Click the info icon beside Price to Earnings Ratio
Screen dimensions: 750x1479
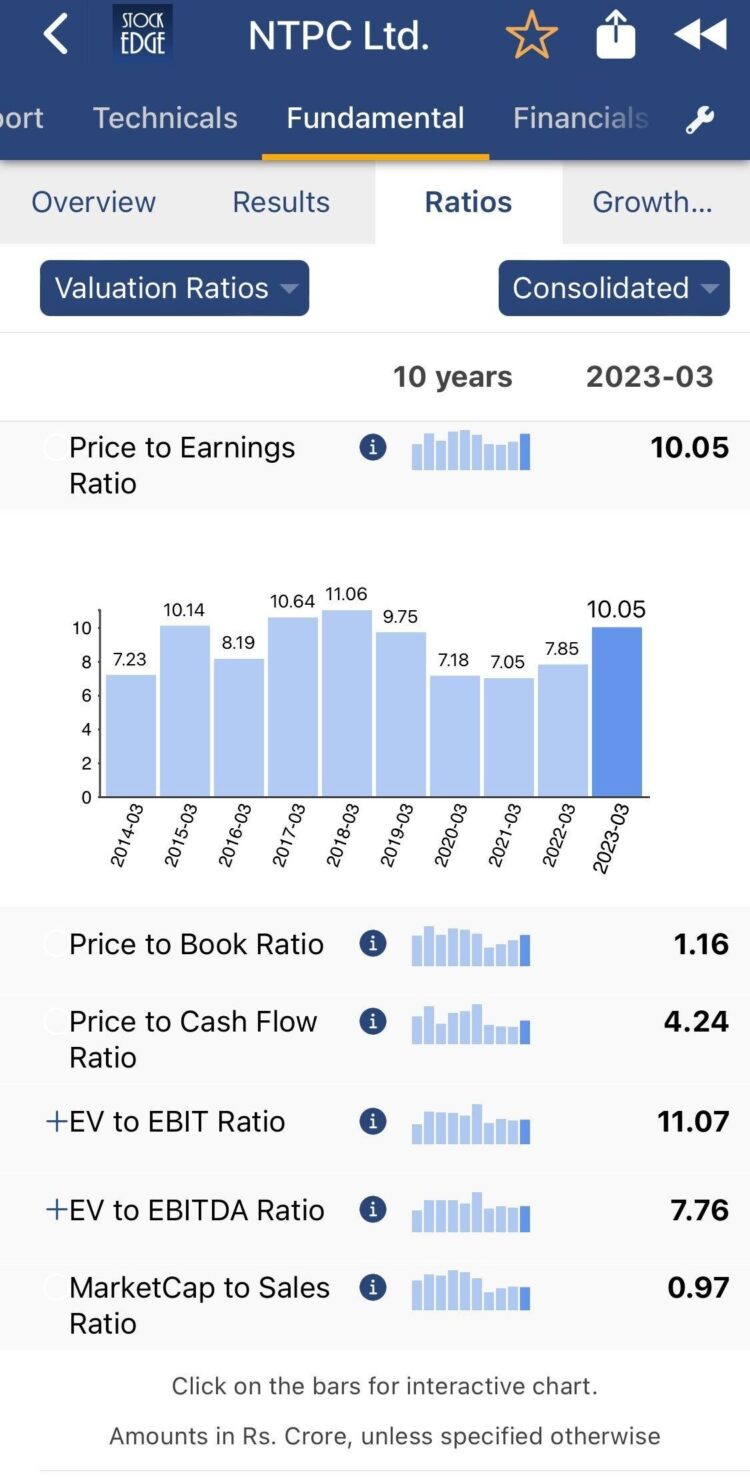(x=372, y=448)
